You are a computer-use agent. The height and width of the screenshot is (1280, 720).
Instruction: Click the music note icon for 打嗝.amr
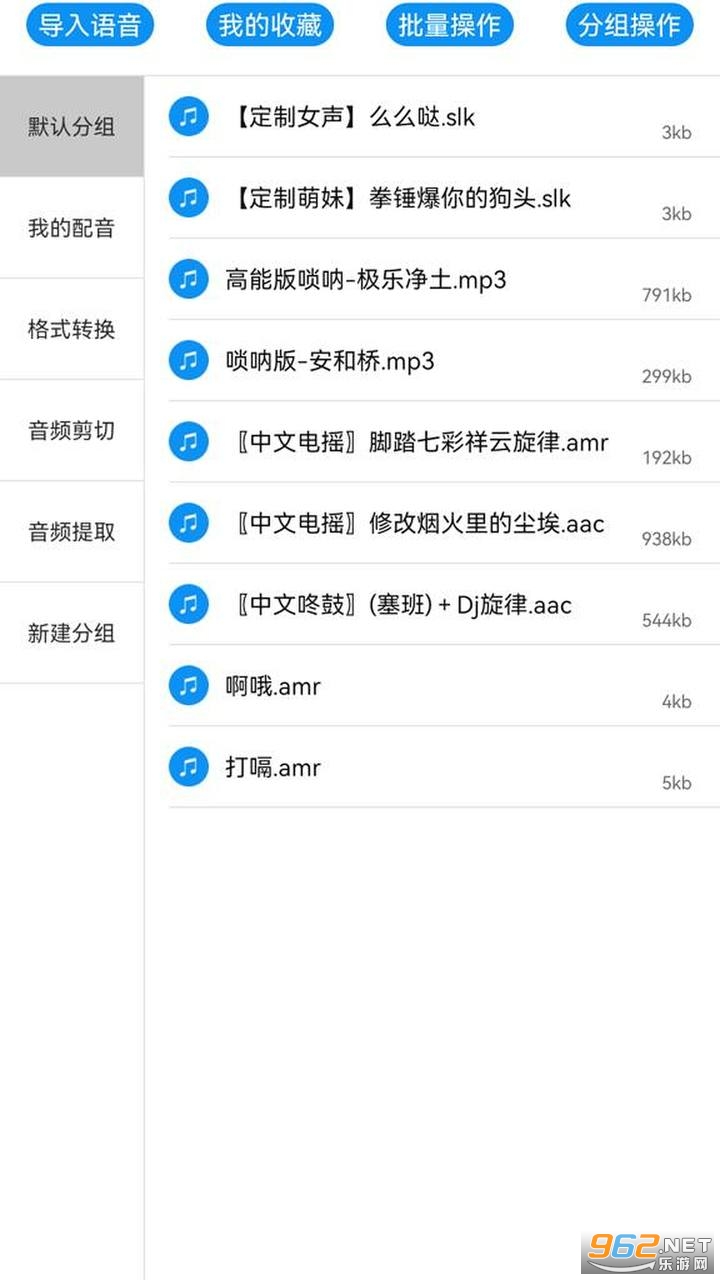pos(189,766)
